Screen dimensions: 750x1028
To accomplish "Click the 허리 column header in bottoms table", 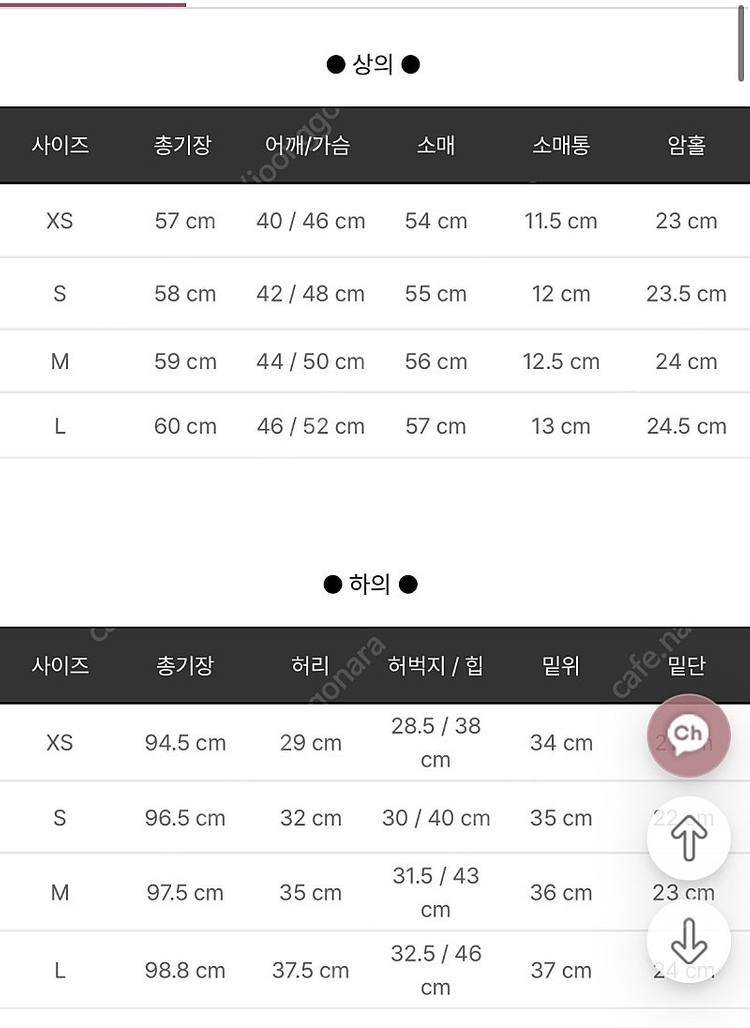I will click(x=310, y=664).
